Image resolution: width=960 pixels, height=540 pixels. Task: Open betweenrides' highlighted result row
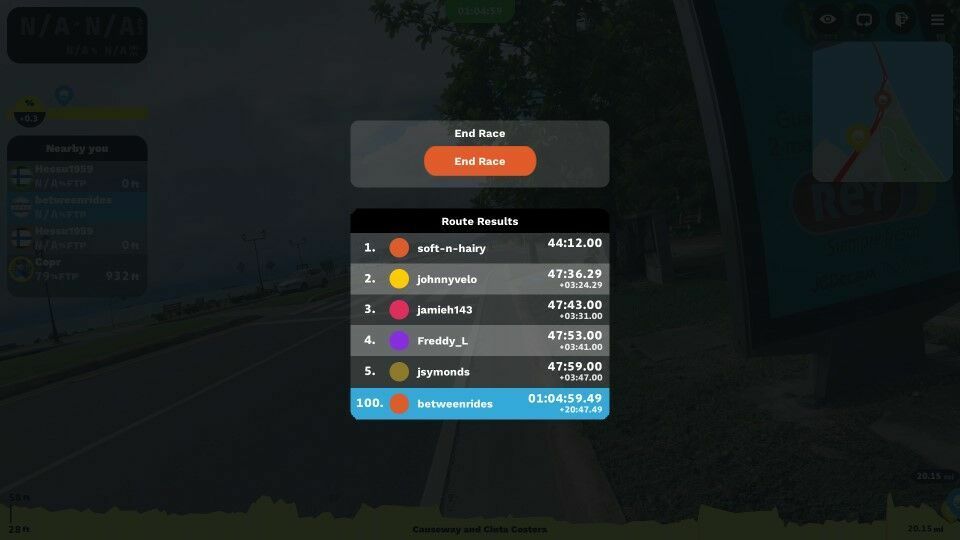pos(480,403)
